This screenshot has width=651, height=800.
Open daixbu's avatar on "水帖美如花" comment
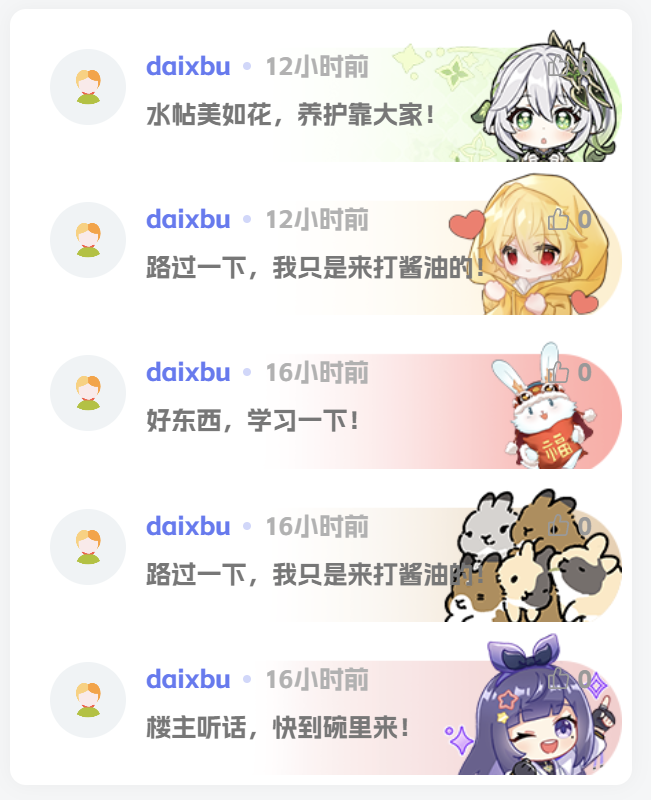tap(88, 87)
